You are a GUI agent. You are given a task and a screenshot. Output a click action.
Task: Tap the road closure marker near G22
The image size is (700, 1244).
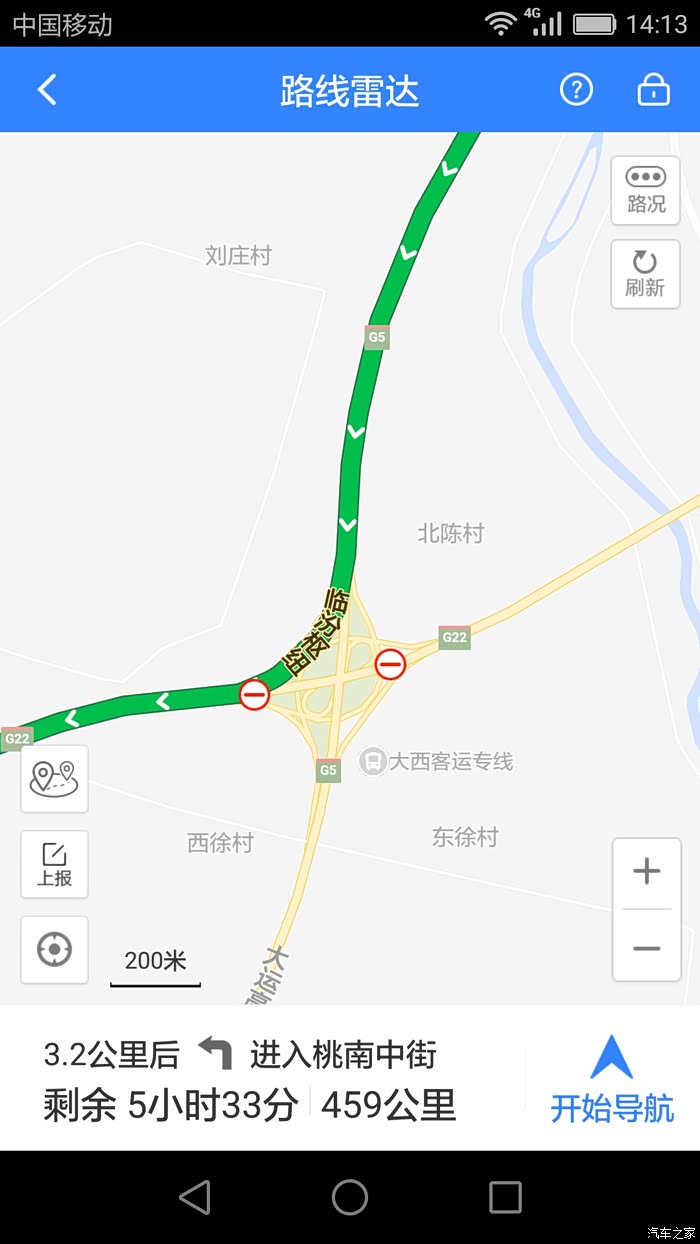click(390, 663)
